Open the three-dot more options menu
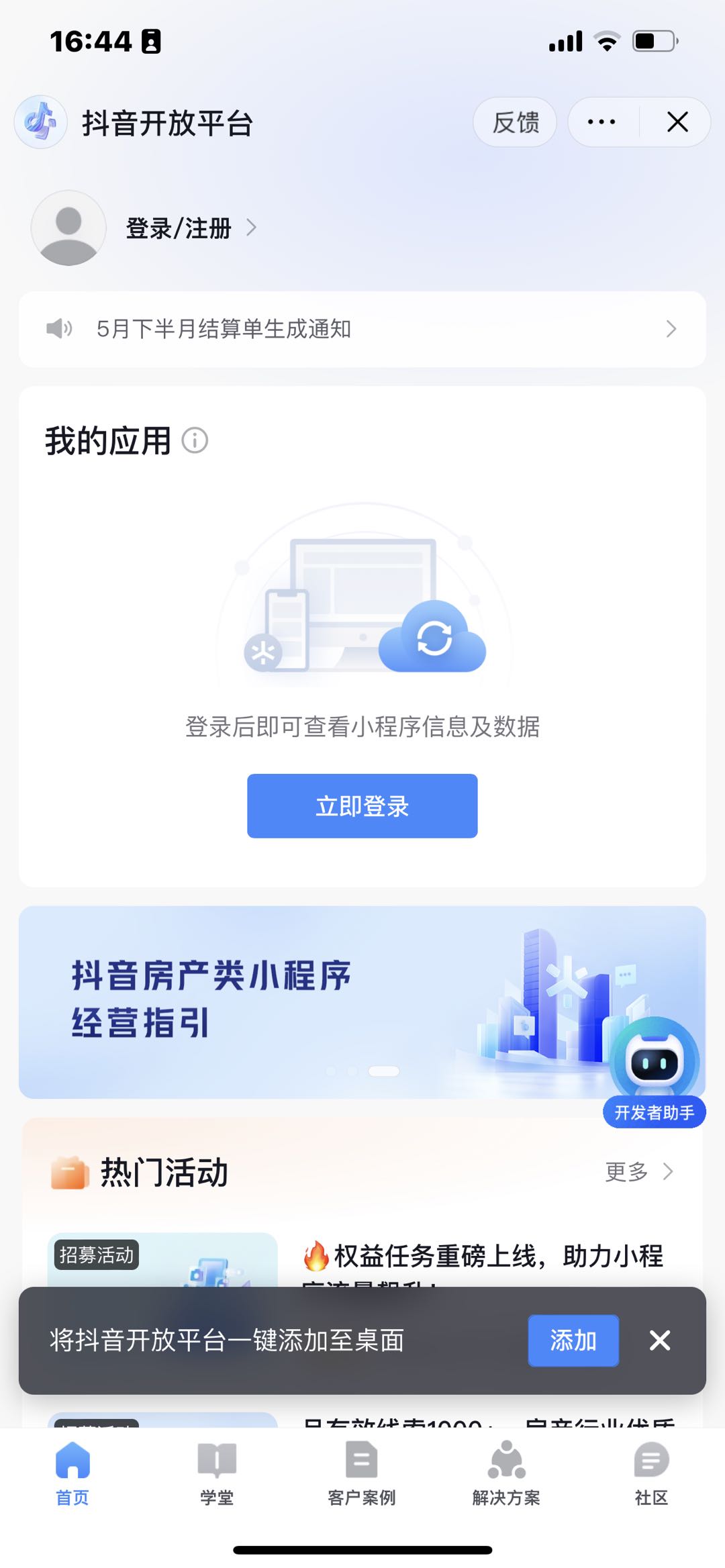This screenshot has height=1568, width=725. pos(601,122)
